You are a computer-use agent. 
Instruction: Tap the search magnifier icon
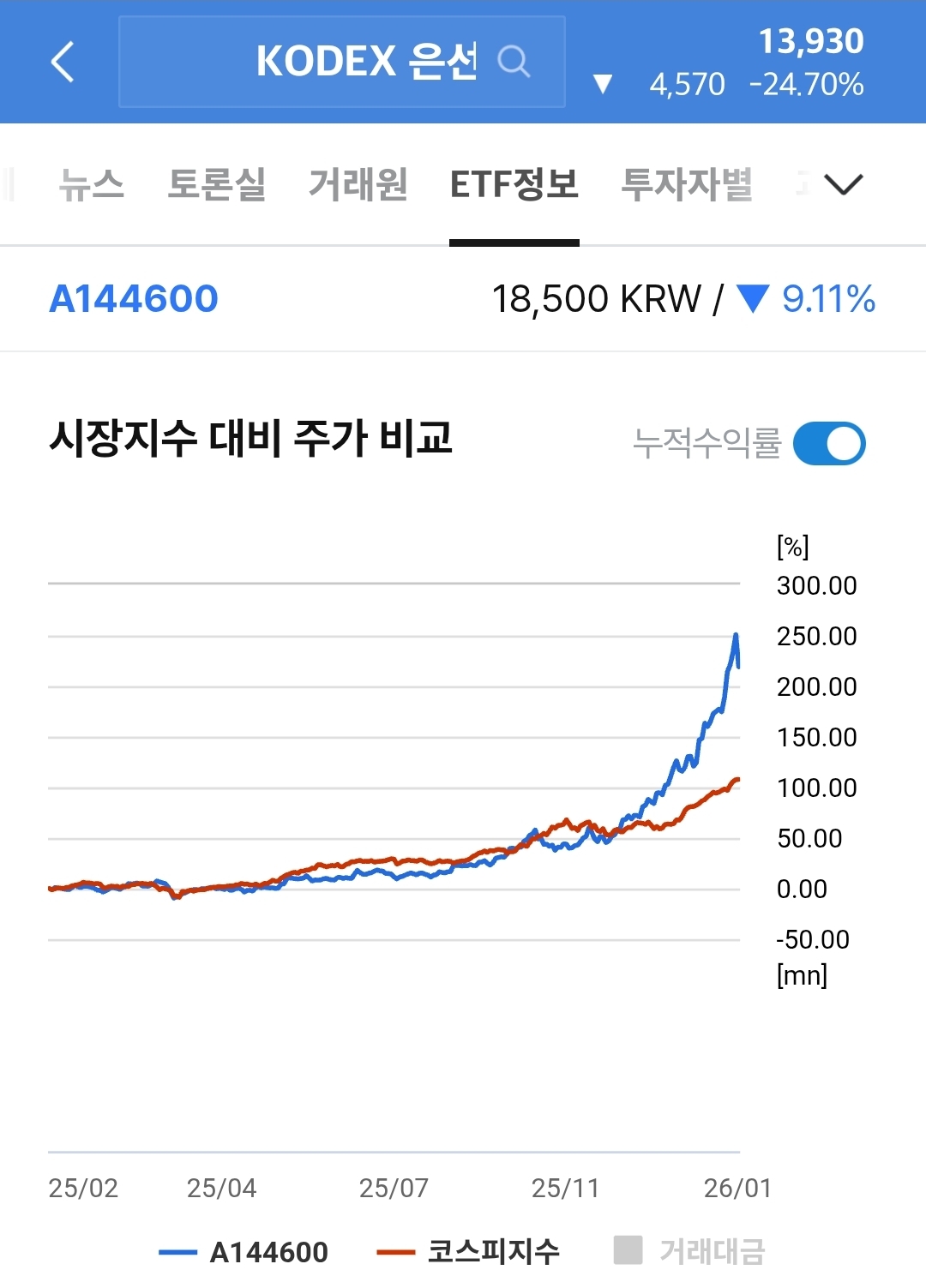coord(514,61)
